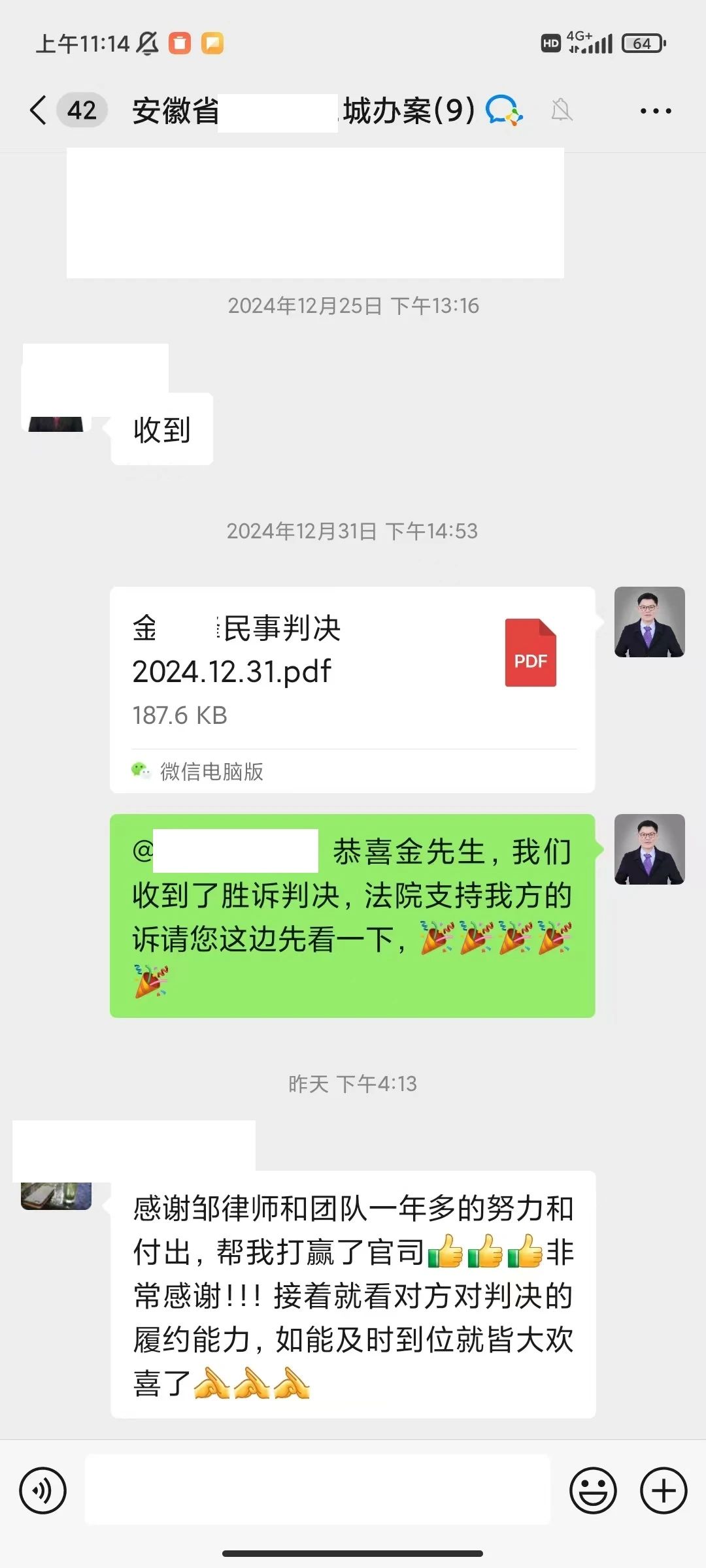Open avatar of the 收到 message sender
The image size is (706, 1568).
click(56, 422)
